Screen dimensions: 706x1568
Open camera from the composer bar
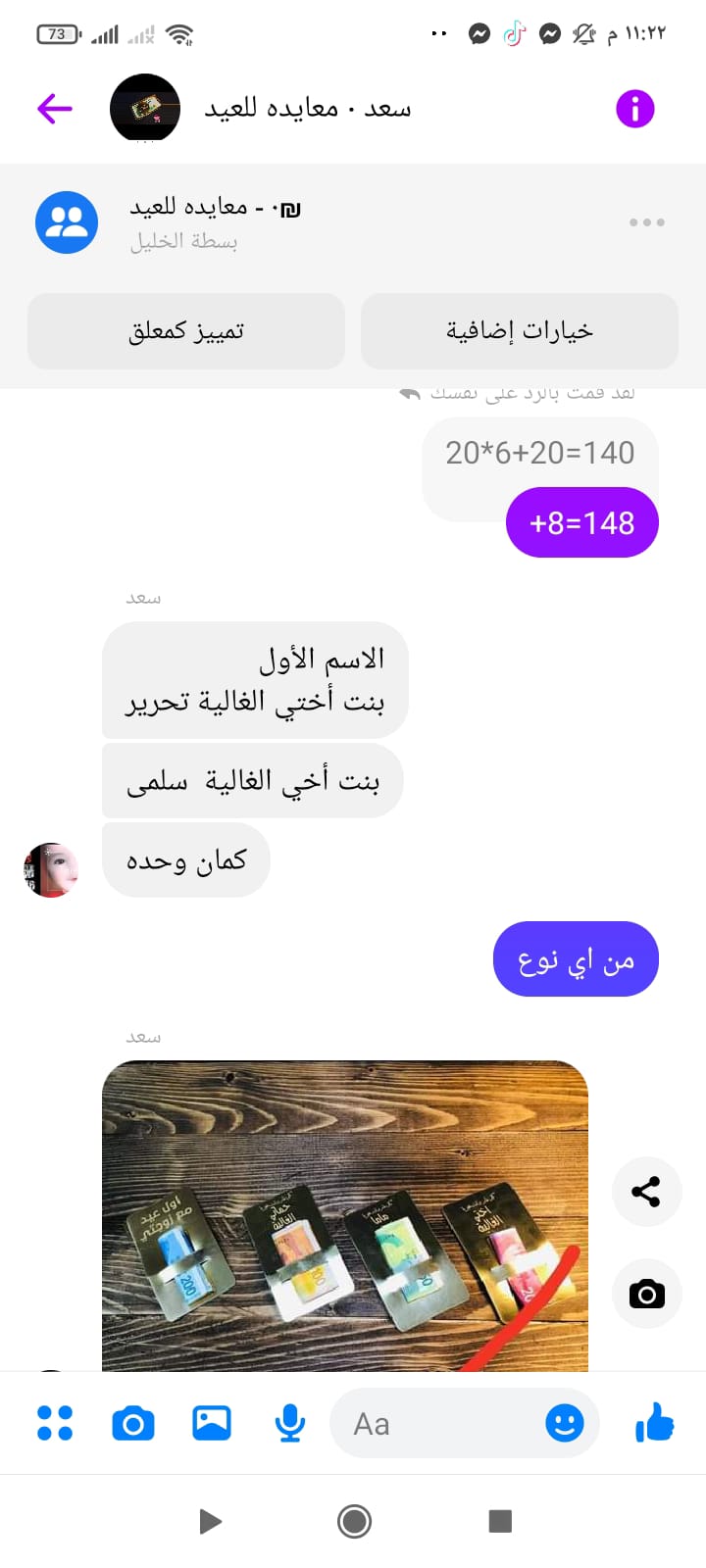click(x=133, y=1423)
